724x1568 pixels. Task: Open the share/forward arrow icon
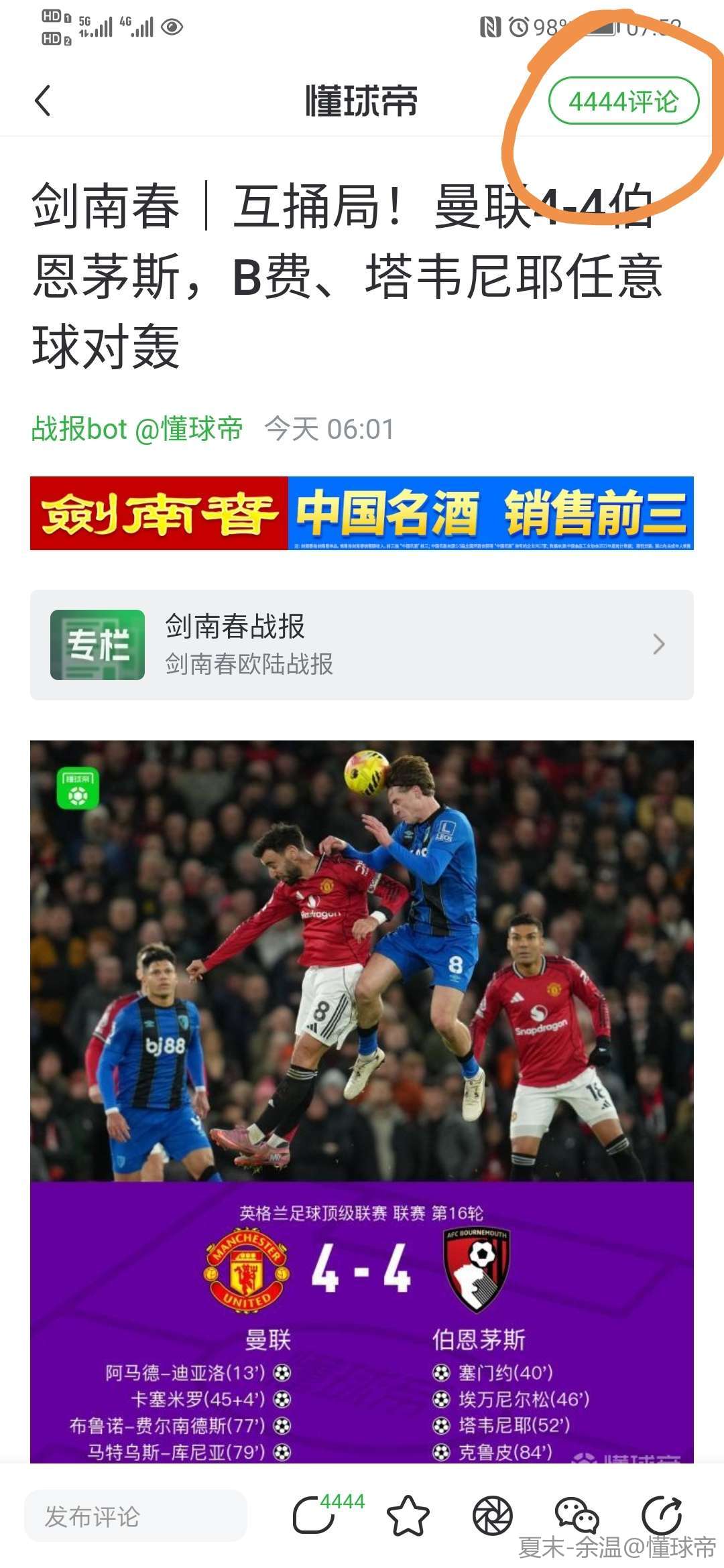click(x=661, y=1514)
